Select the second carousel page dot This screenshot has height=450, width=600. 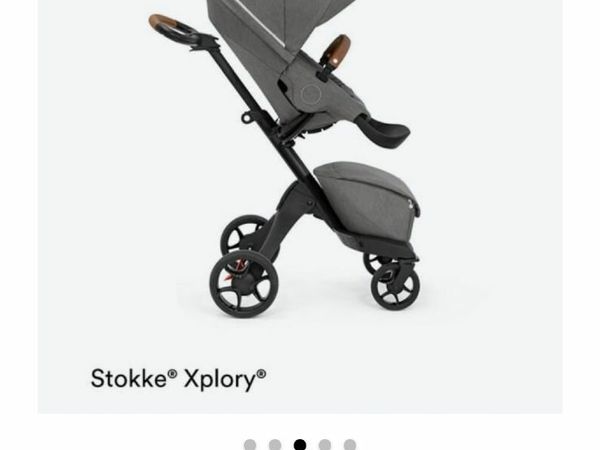click(x=275, y=445)
